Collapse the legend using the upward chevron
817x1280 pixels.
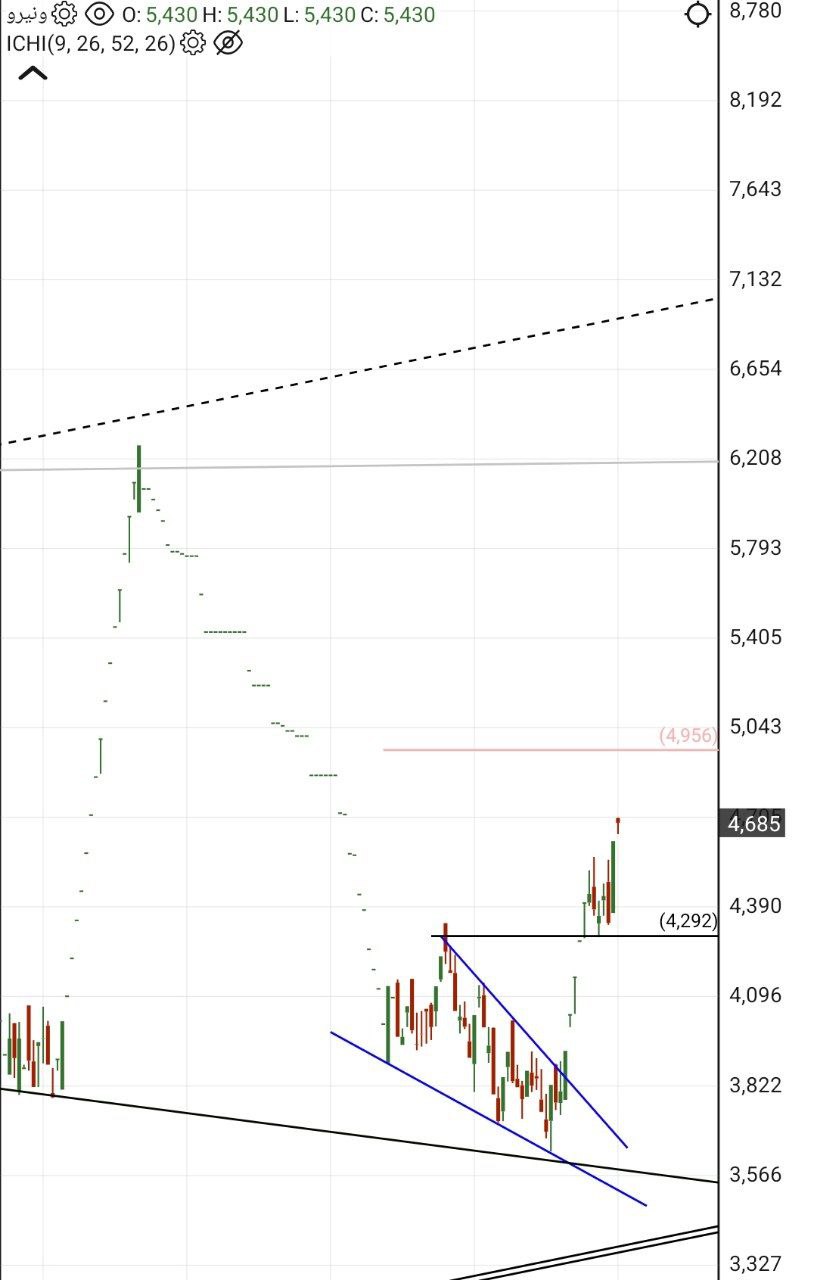pyautogui.click(x=33, y=72)
